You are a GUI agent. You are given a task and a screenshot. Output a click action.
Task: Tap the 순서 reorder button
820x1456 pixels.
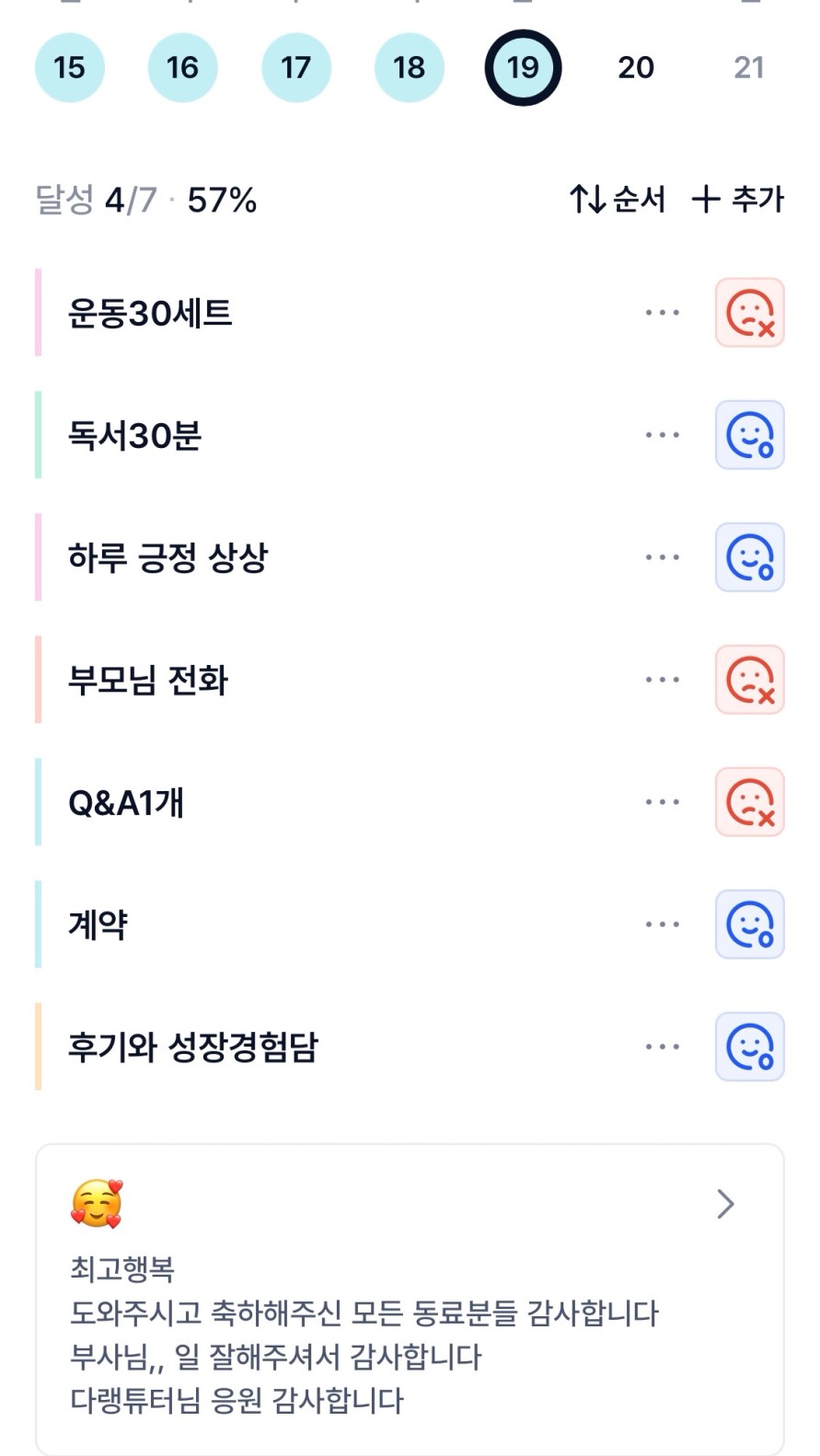pos(618,199)
